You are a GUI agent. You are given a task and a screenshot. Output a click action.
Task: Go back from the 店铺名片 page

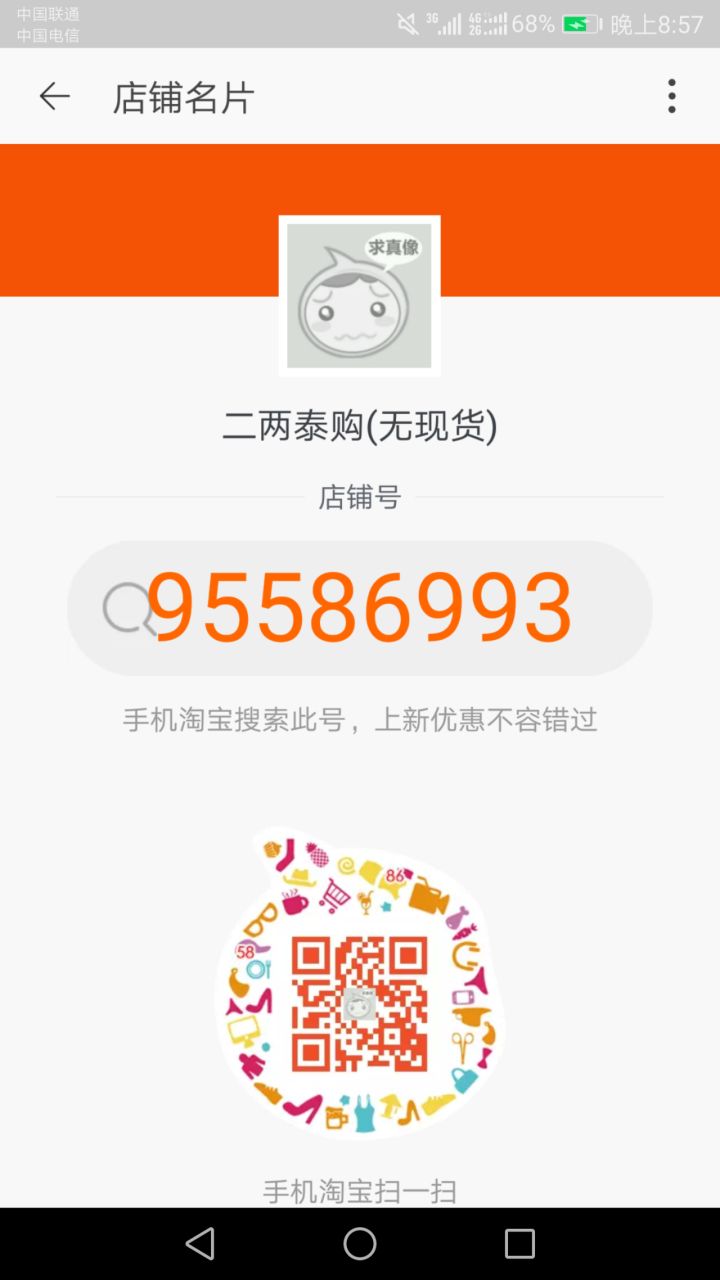point(54,96)
